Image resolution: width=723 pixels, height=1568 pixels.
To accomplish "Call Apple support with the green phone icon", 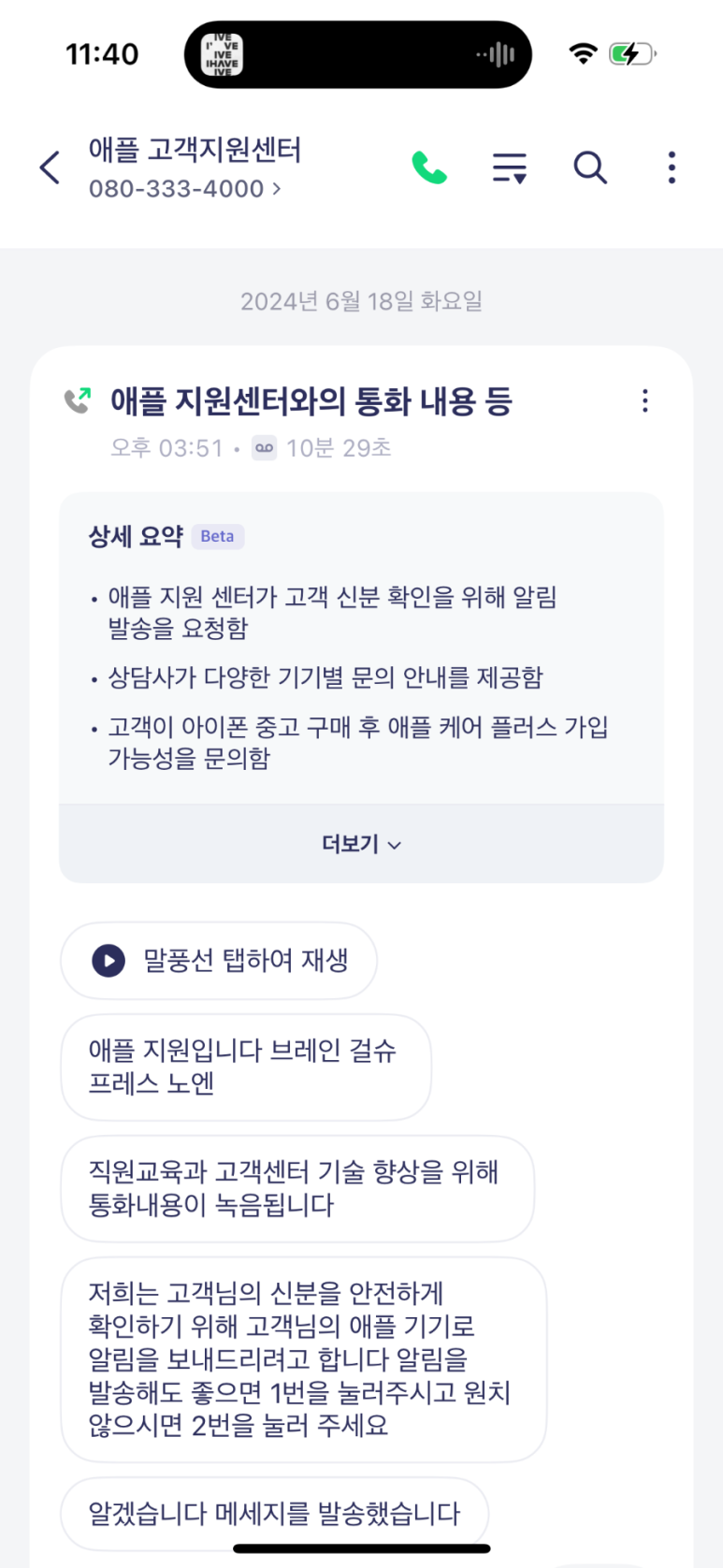I will point(429,168).
